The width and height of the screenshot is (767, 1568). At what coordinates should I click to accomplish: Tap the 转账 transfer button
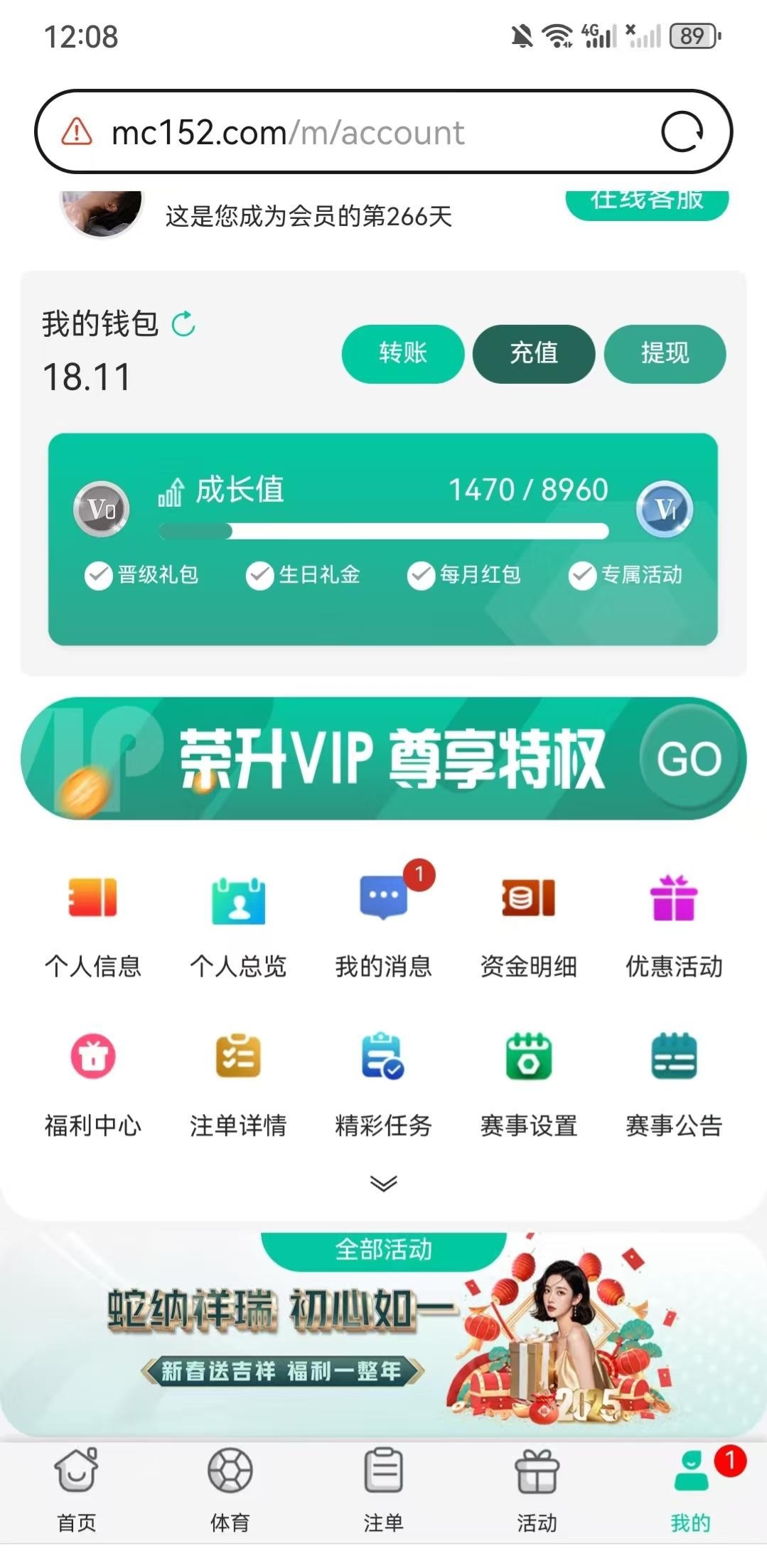point(402,353)
